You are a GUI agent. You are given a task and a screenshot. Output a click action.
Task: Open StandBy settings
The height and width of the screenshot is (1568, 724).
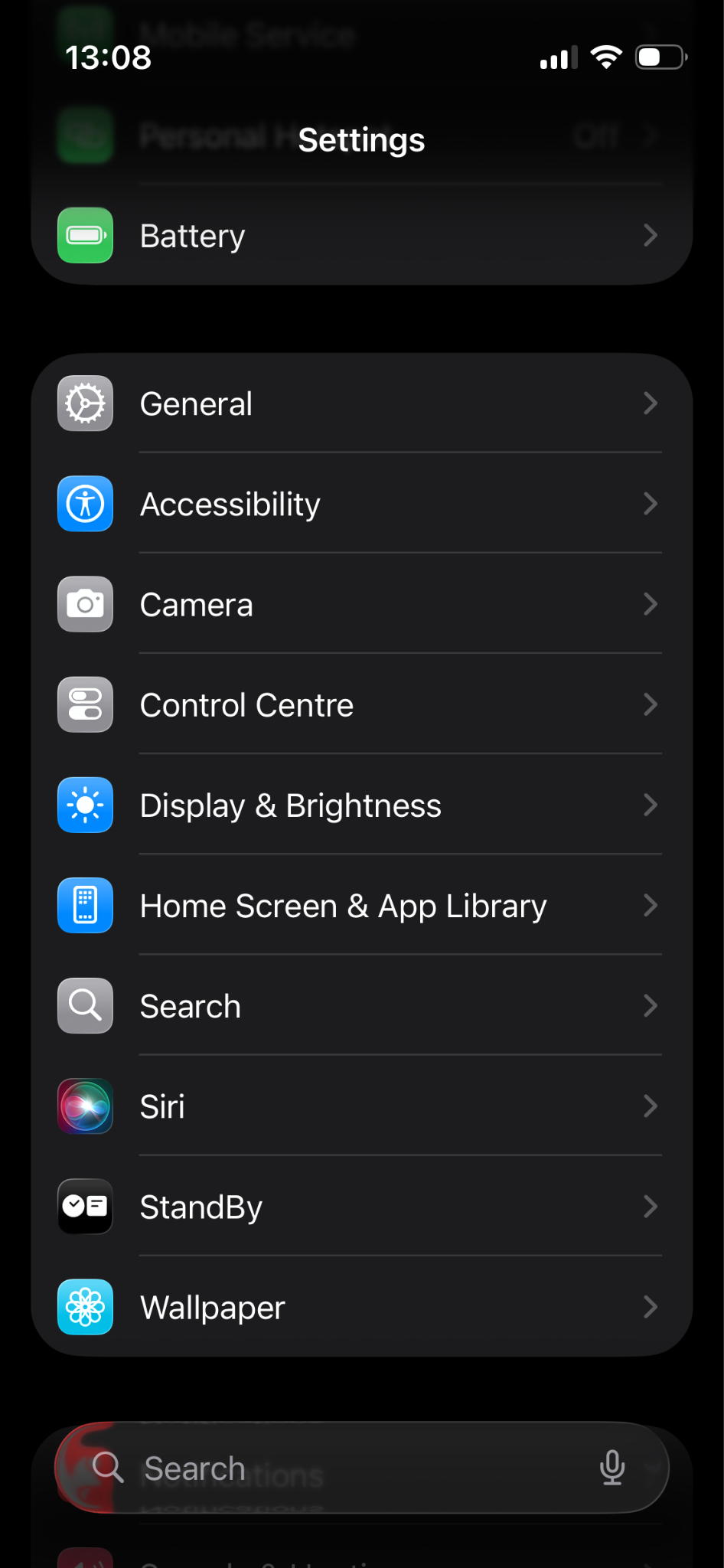362,1206
